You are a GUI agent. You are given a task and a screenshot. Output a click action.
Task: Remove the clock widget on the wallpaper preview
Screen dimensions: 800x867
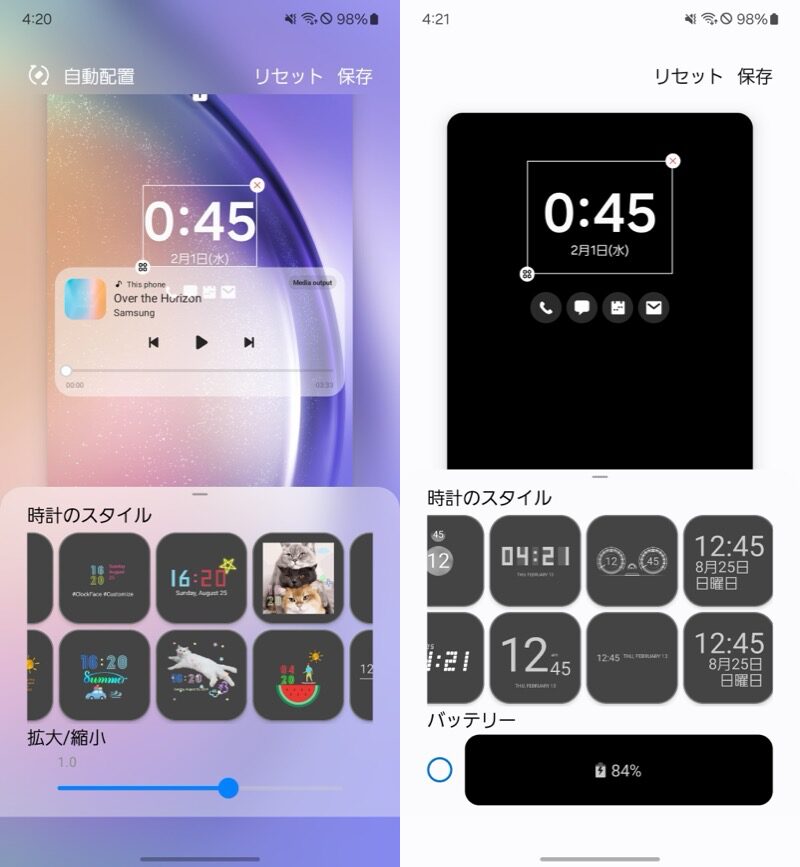[x=257, y=185]
